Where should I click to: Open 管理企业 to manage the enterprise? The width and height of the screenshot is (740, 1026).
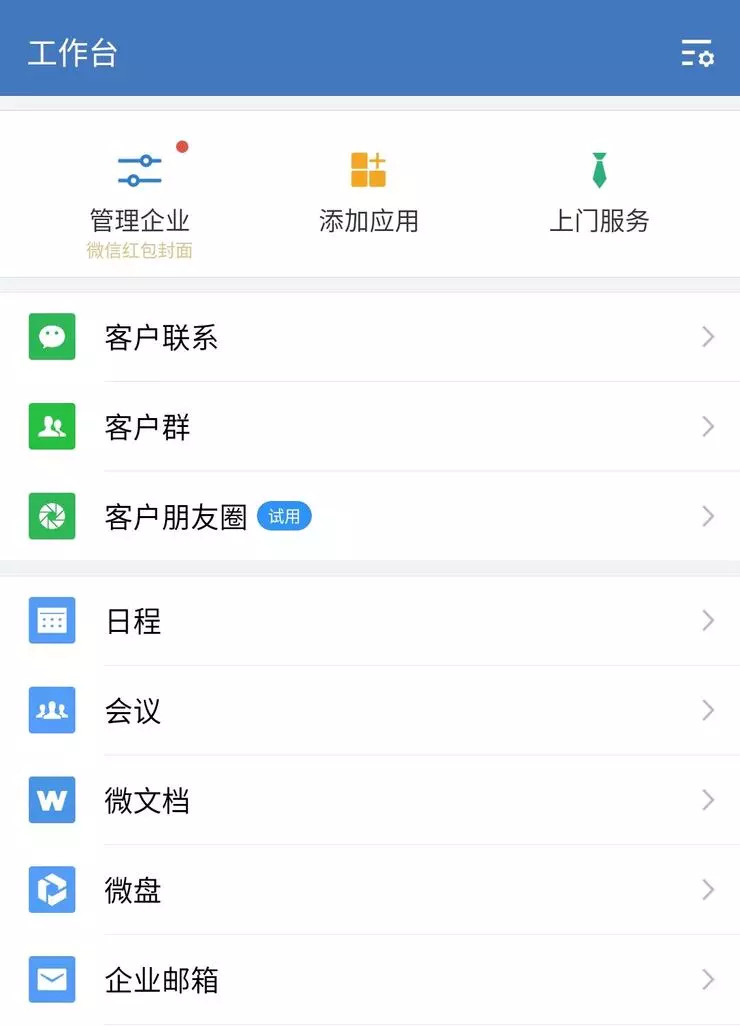140,195
